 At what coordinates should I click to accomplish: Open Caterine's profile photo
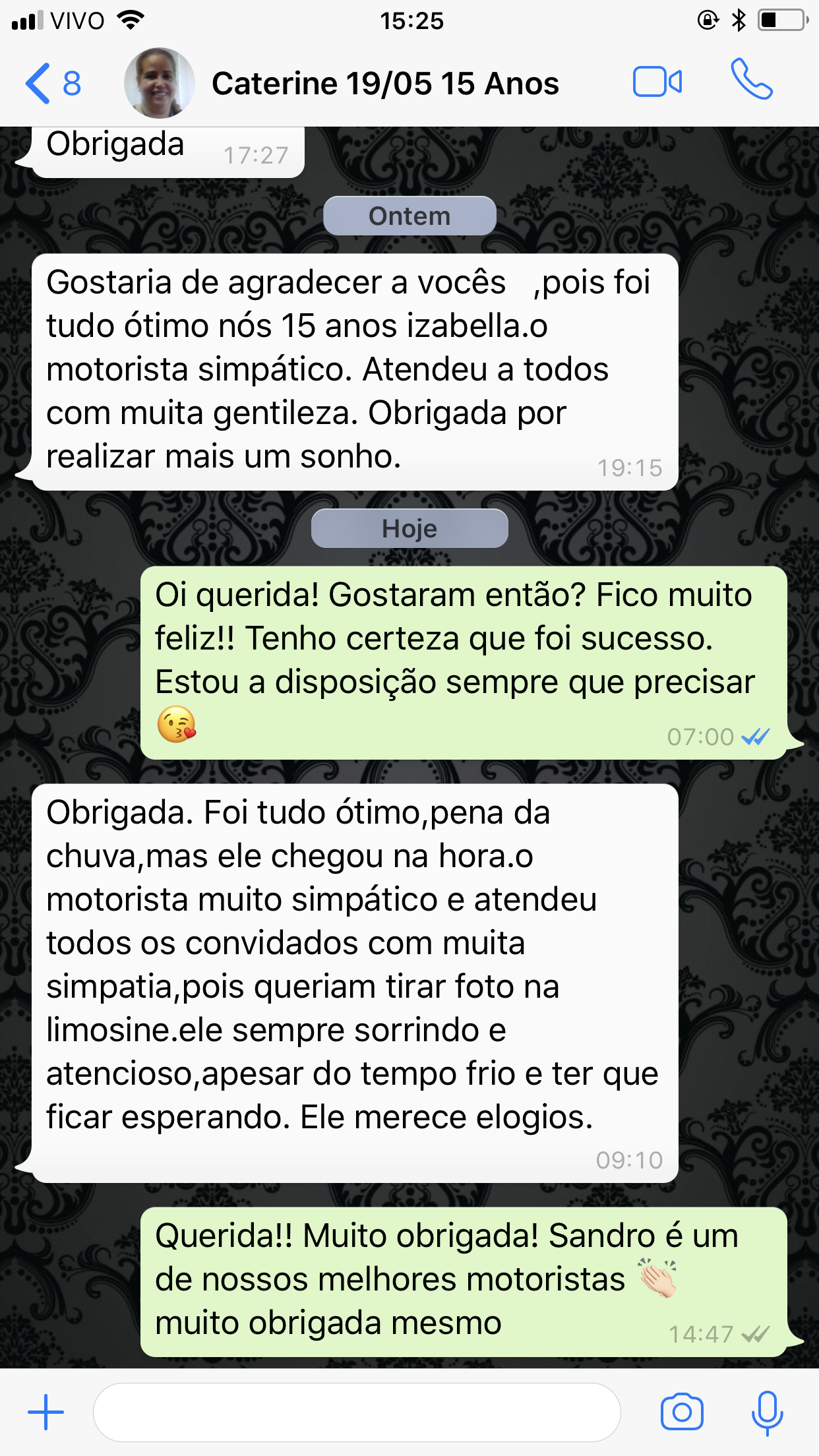159,84
